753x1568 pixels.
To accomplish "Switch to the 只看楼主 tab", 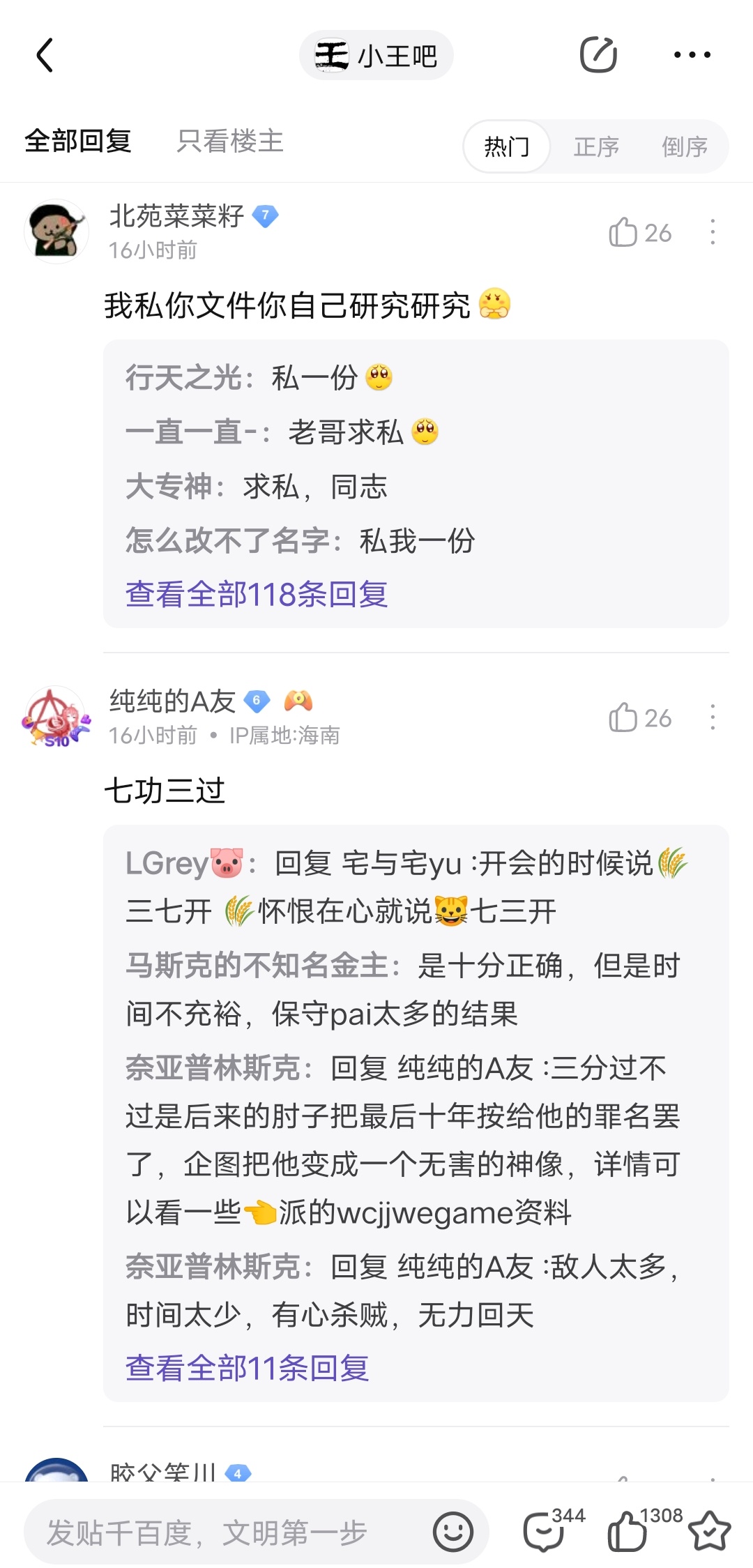I will tap(230, 142).
